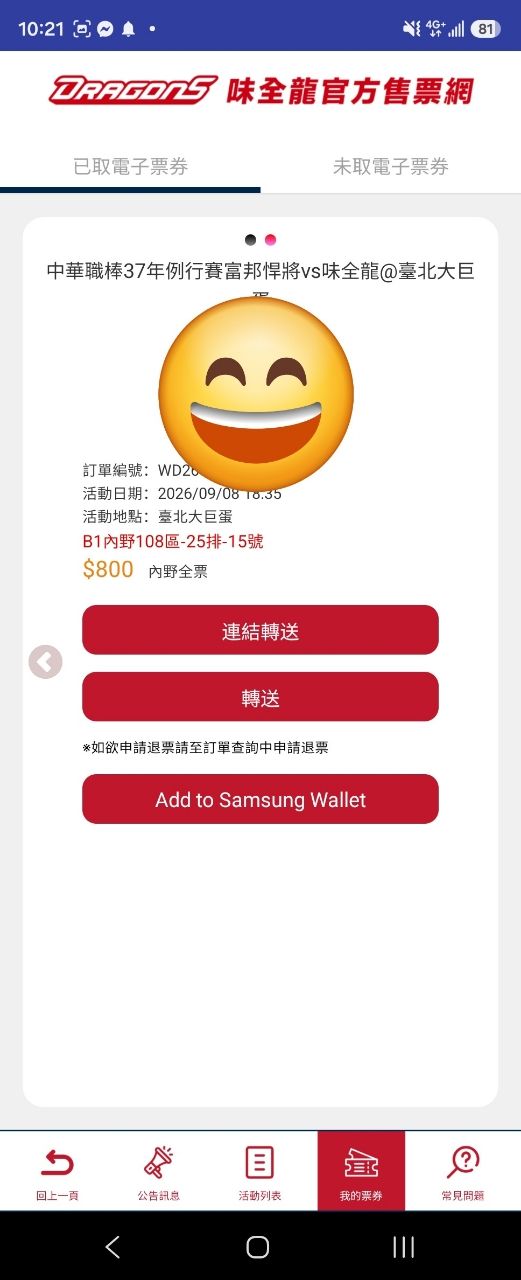Add ticket to Samsung Wallet
The image size is (521, 1280).
click(x=260, y=799)
